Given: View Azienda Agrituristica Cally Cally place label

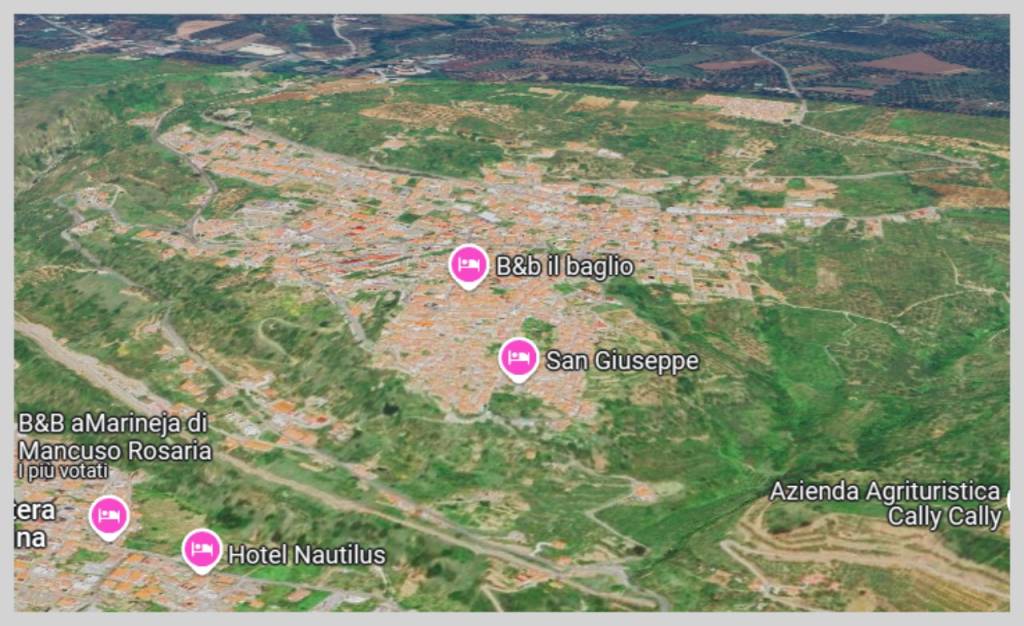Looking at the screenshot, I should click(x=885, y=503).
